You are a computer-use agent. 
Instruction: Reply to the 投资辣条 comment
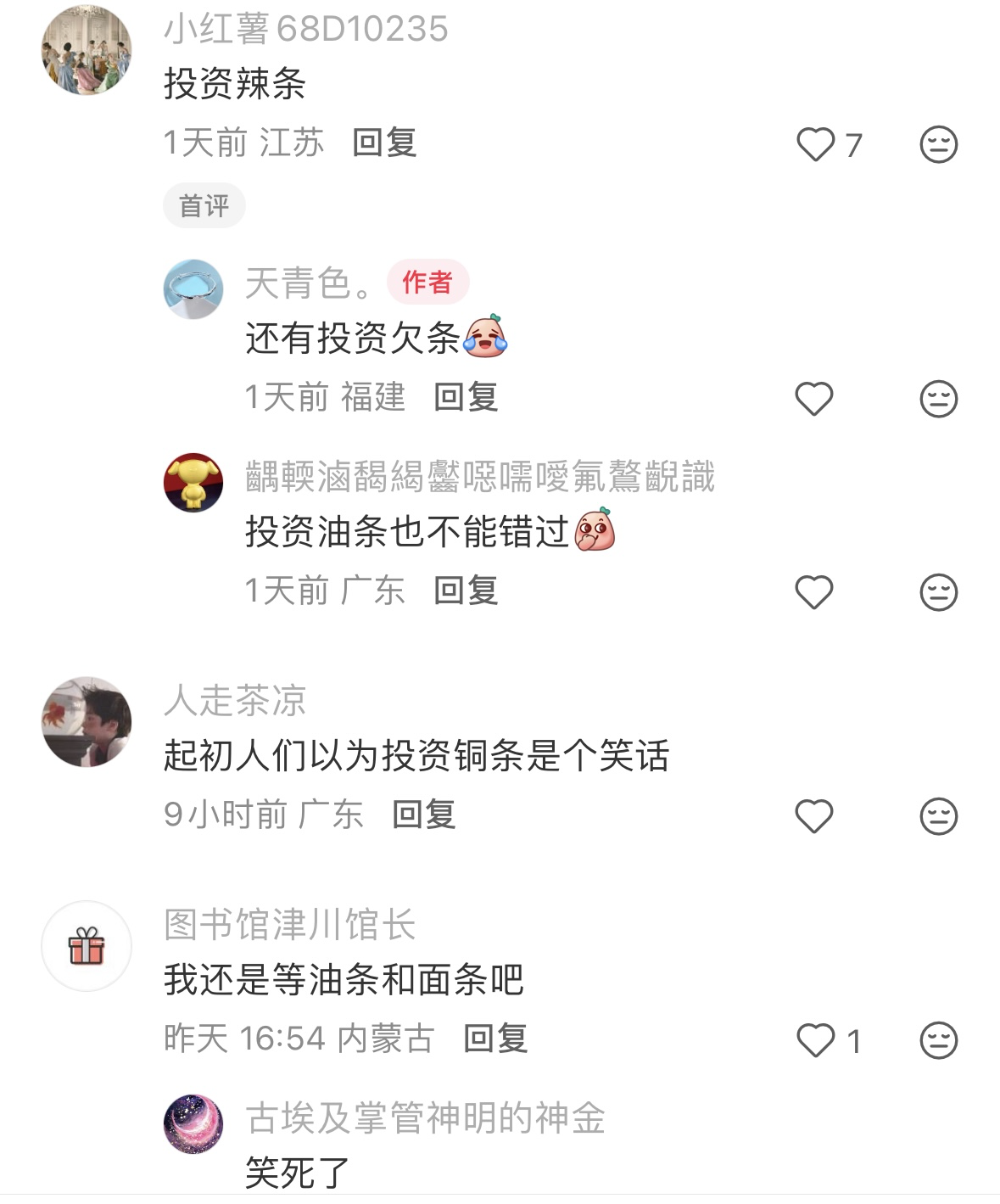(x=384, y=143)
